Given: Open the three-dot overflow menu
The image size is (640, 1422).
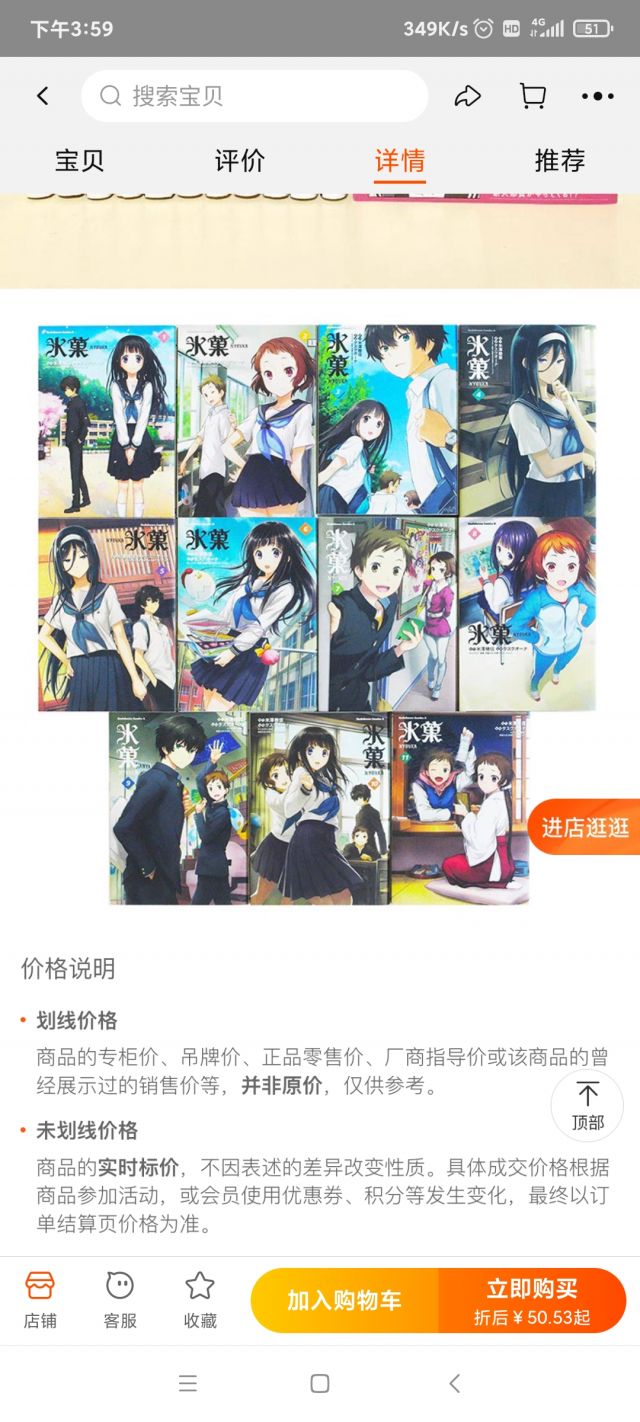Looking at the screenshot, I should [x=598, y=96].
